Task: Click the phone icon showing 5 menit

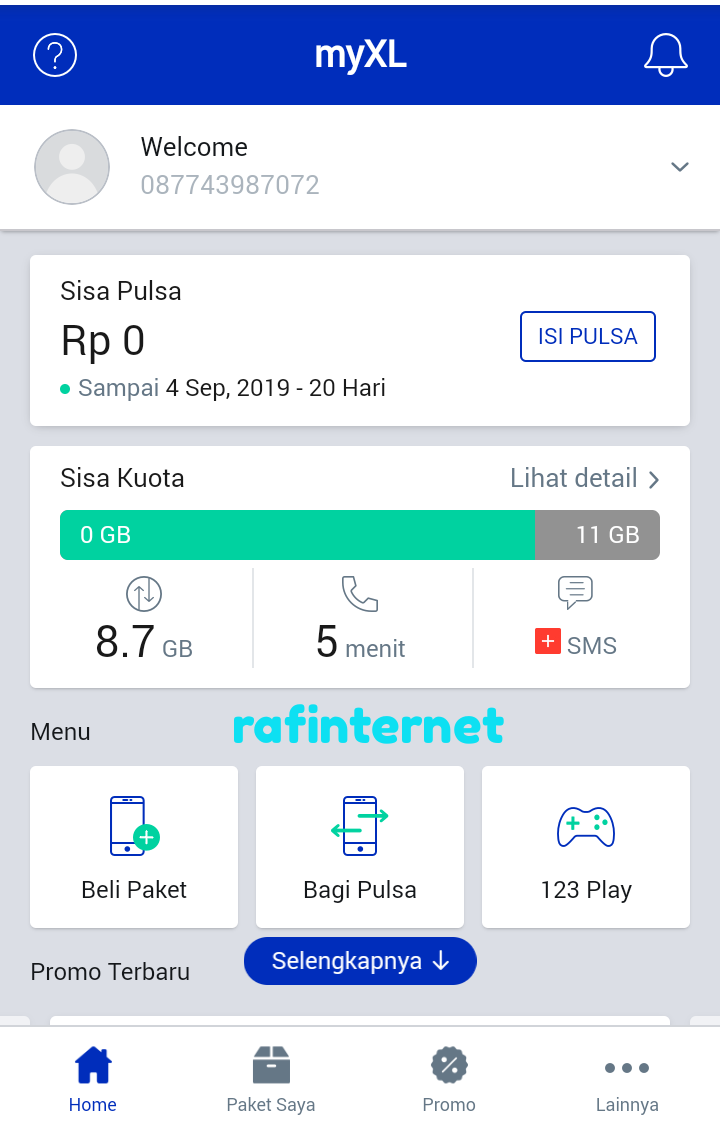Action: pyautogui.click(x=360, y=593)
